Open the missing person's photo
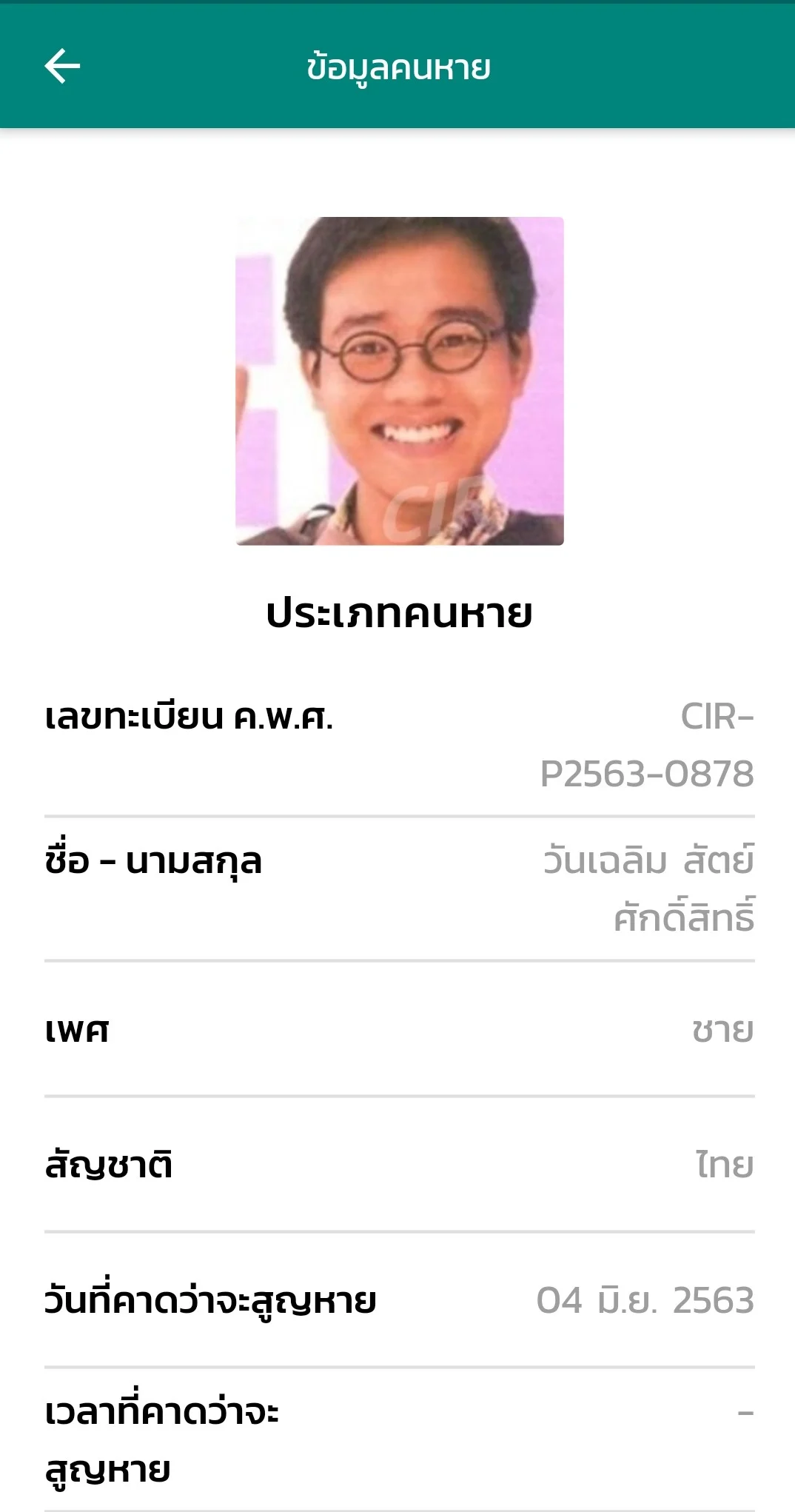 [x=400, y=381]
